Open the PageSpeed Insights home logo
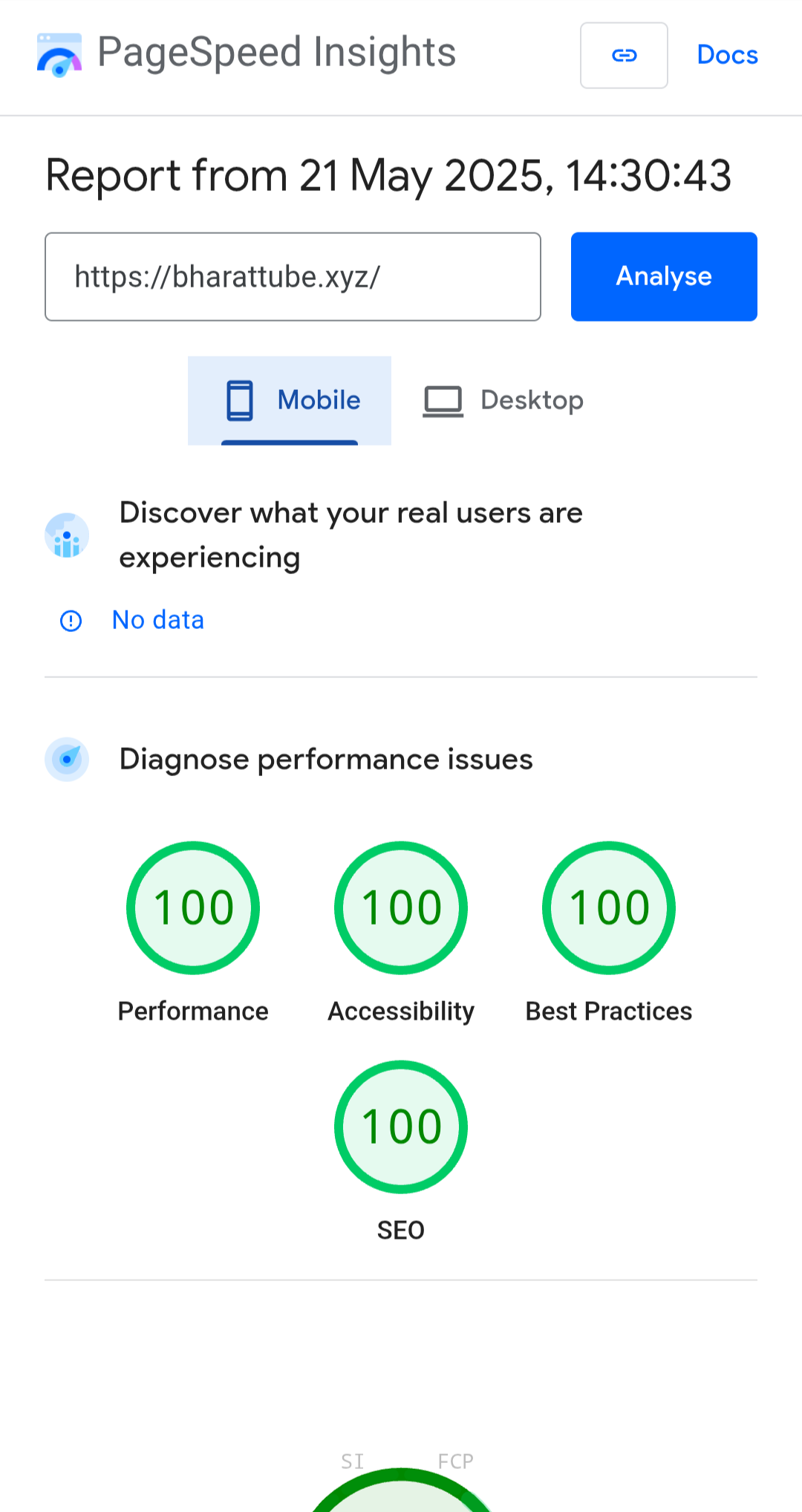The width and height of the screenshot is (802, 1512). point(247,53)
